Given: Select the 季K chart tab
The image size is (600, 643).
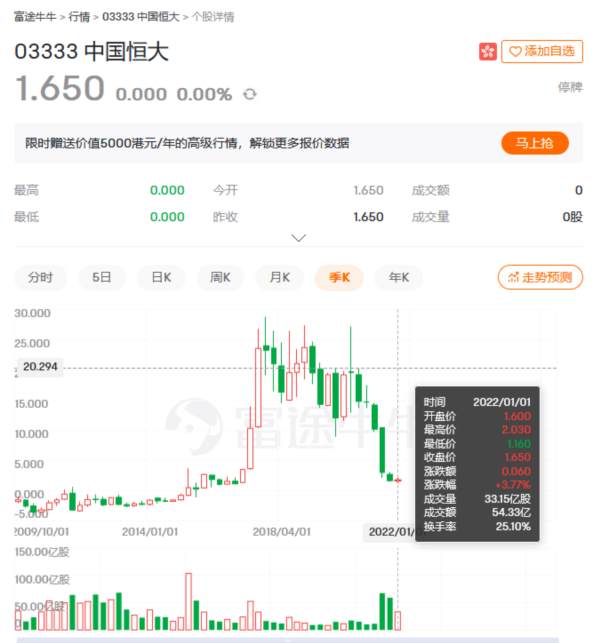Looking at the screenshot, I should (339, 278).
